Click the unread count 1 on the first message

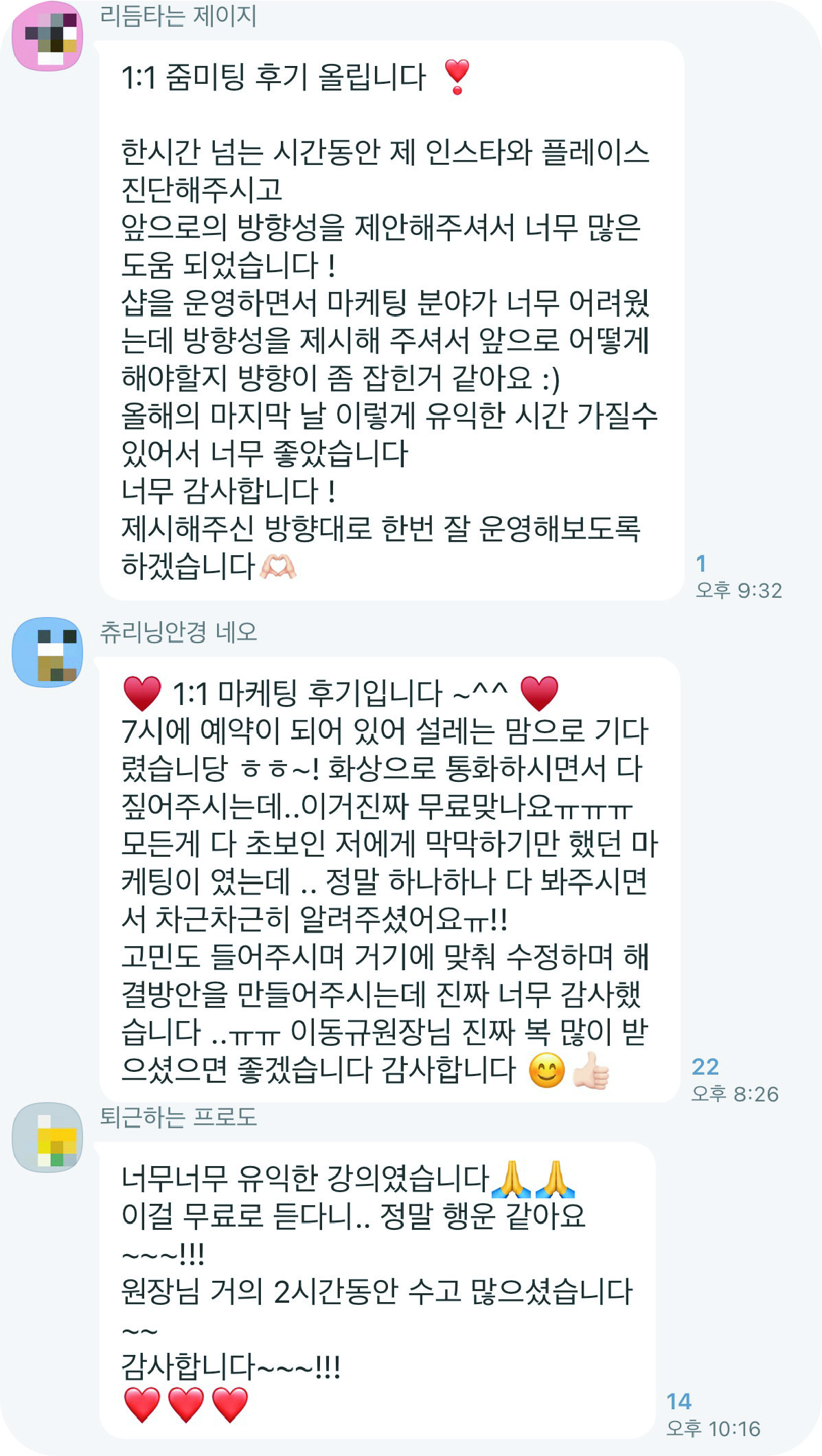pyautogui.click(x=701, y=563)
